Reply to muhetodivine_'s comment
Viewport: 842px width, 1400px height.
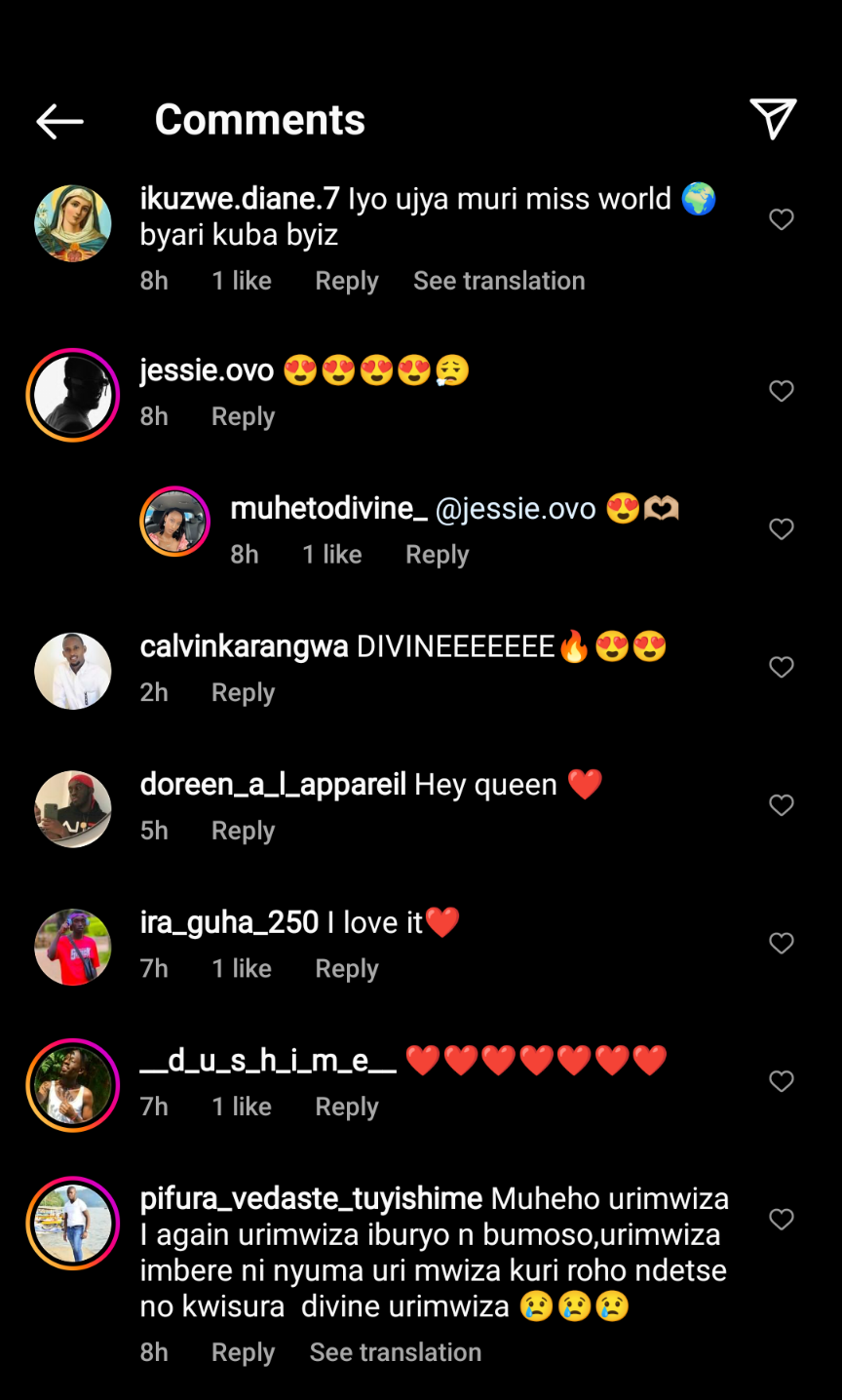pos(437,555)
